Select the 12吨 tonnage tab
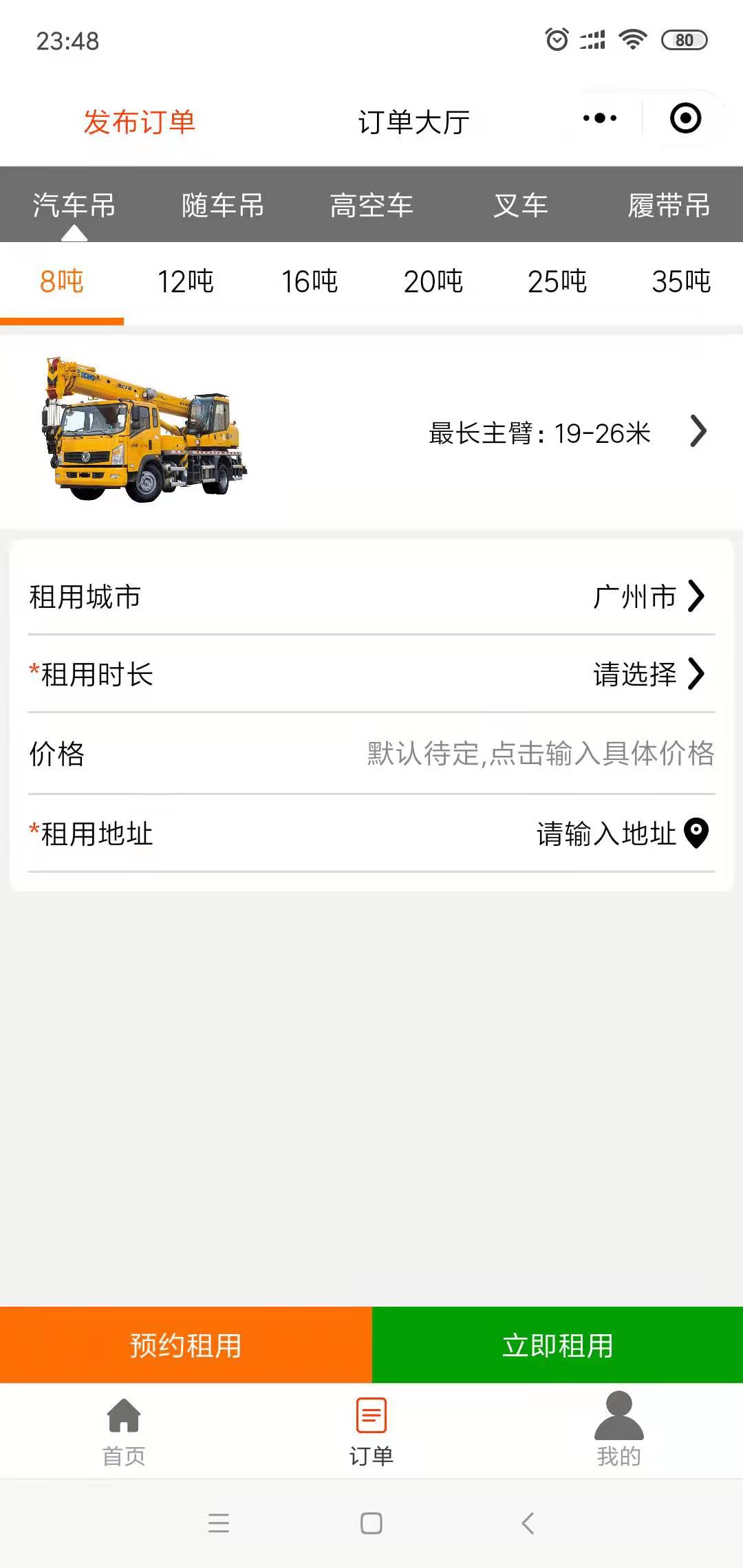This screenshot has height=1568, width=743. tap(186, 282)
